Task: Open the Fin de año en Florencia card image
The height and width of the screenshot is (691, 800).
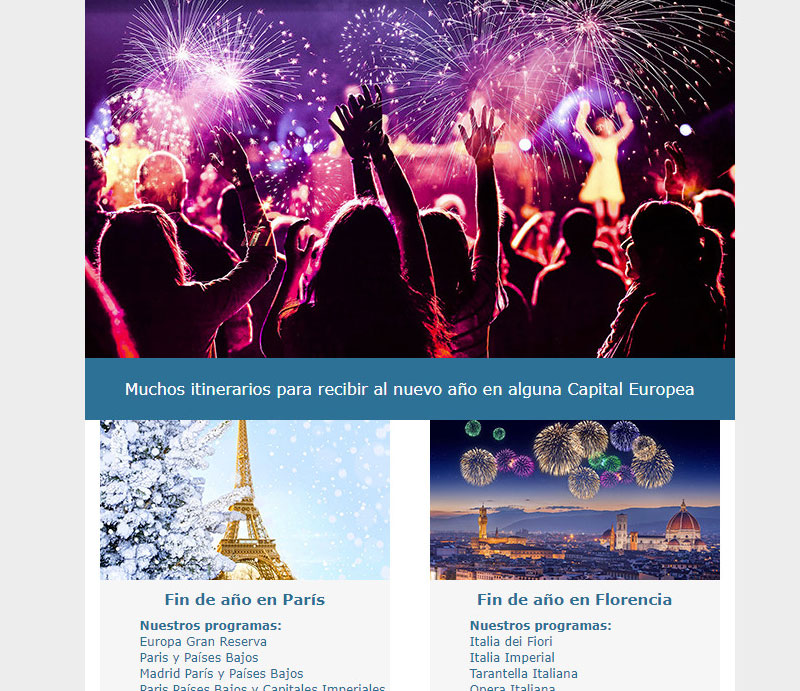Action: click(575, 500)
